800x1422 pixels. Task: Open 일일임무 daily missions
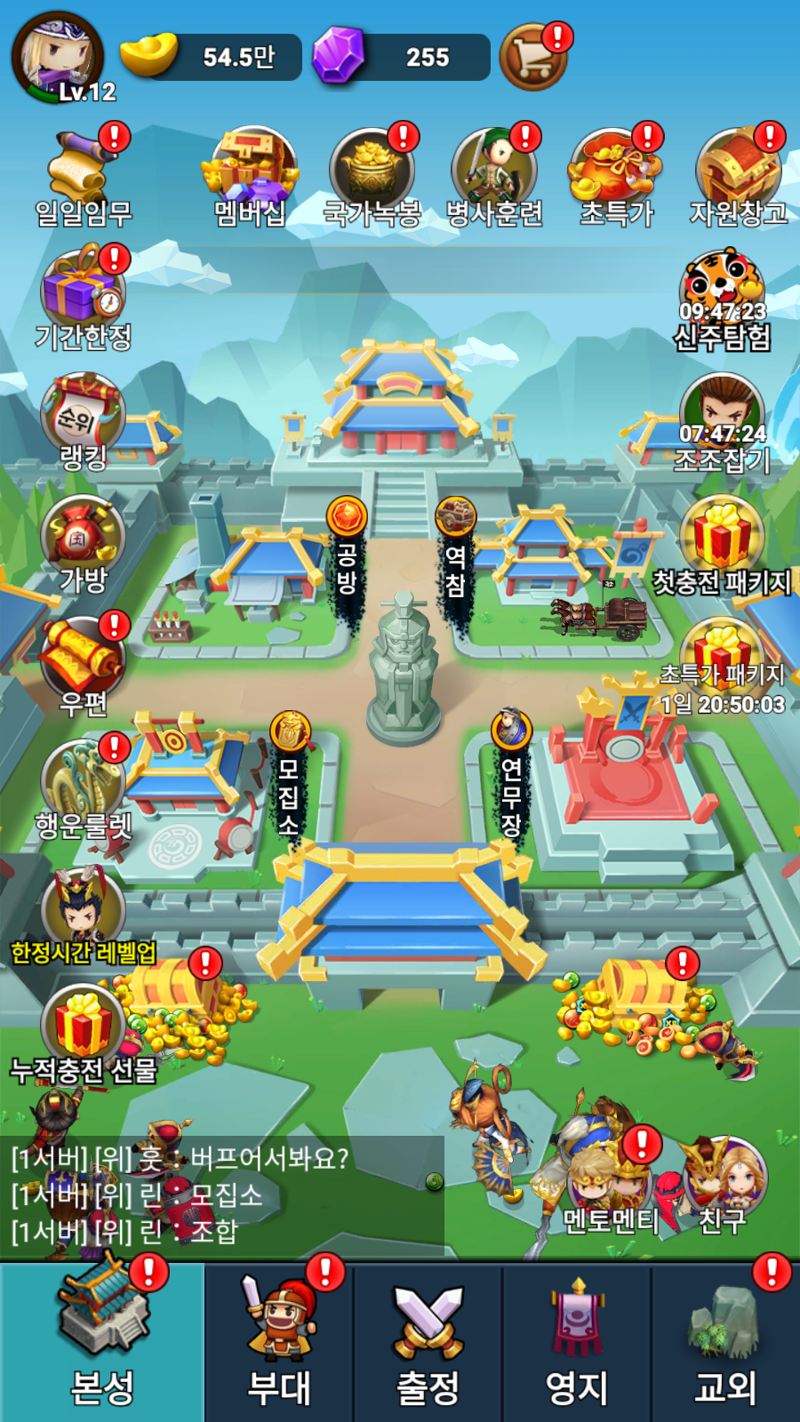[x=83, y=176]
